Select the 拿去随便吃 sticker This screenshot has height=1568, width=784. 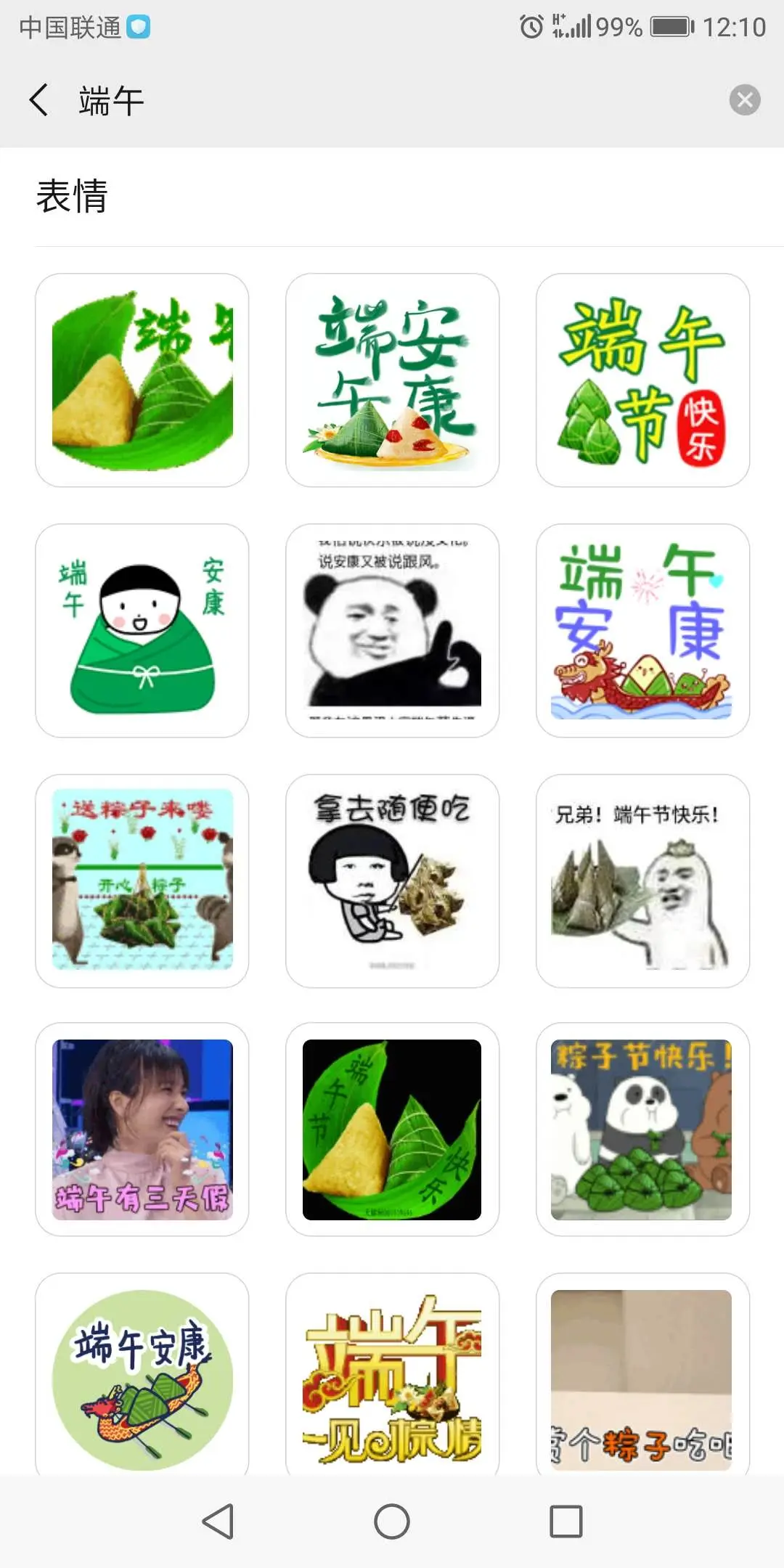coord(392,881)
